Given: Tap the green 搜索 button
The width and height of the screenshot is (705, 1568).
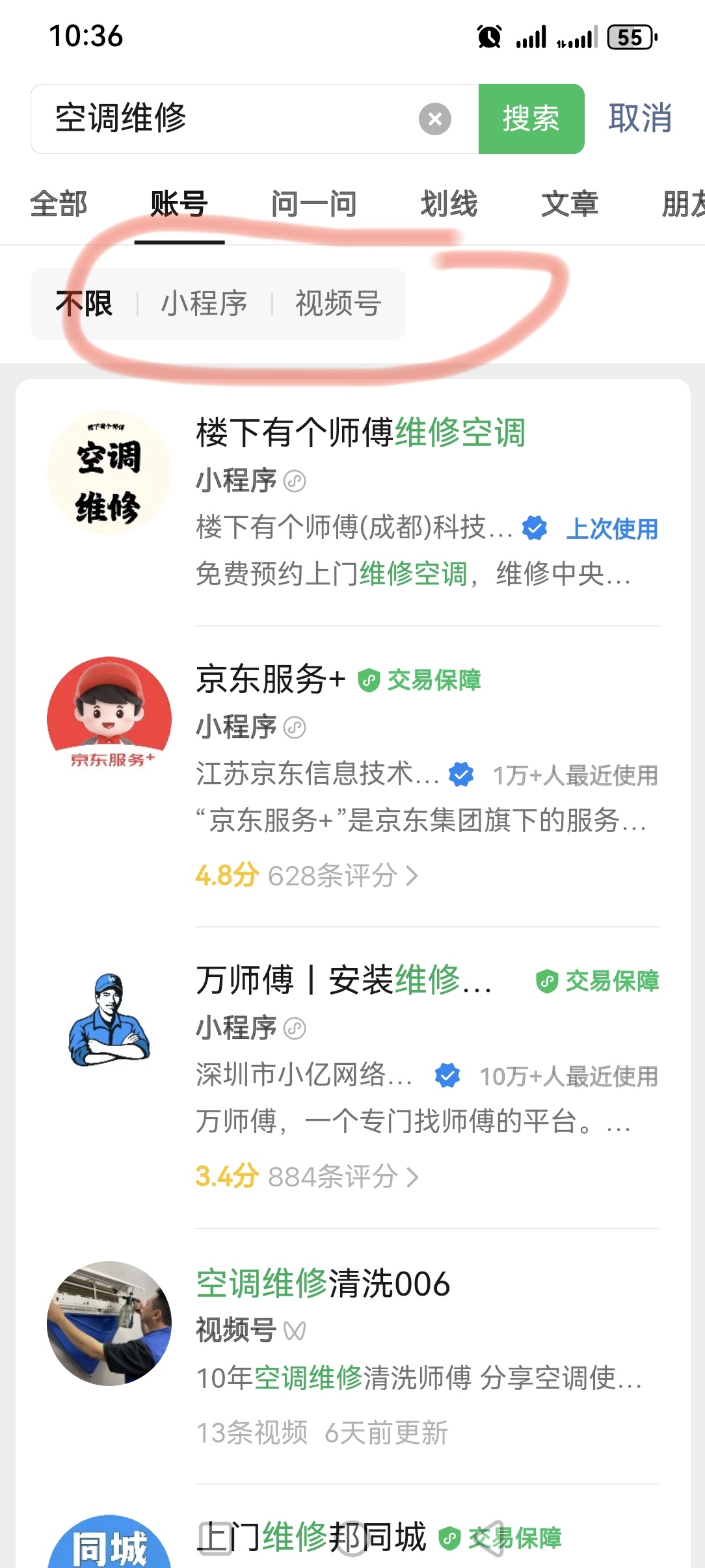Looking at the screenshot, I should 531,119.
